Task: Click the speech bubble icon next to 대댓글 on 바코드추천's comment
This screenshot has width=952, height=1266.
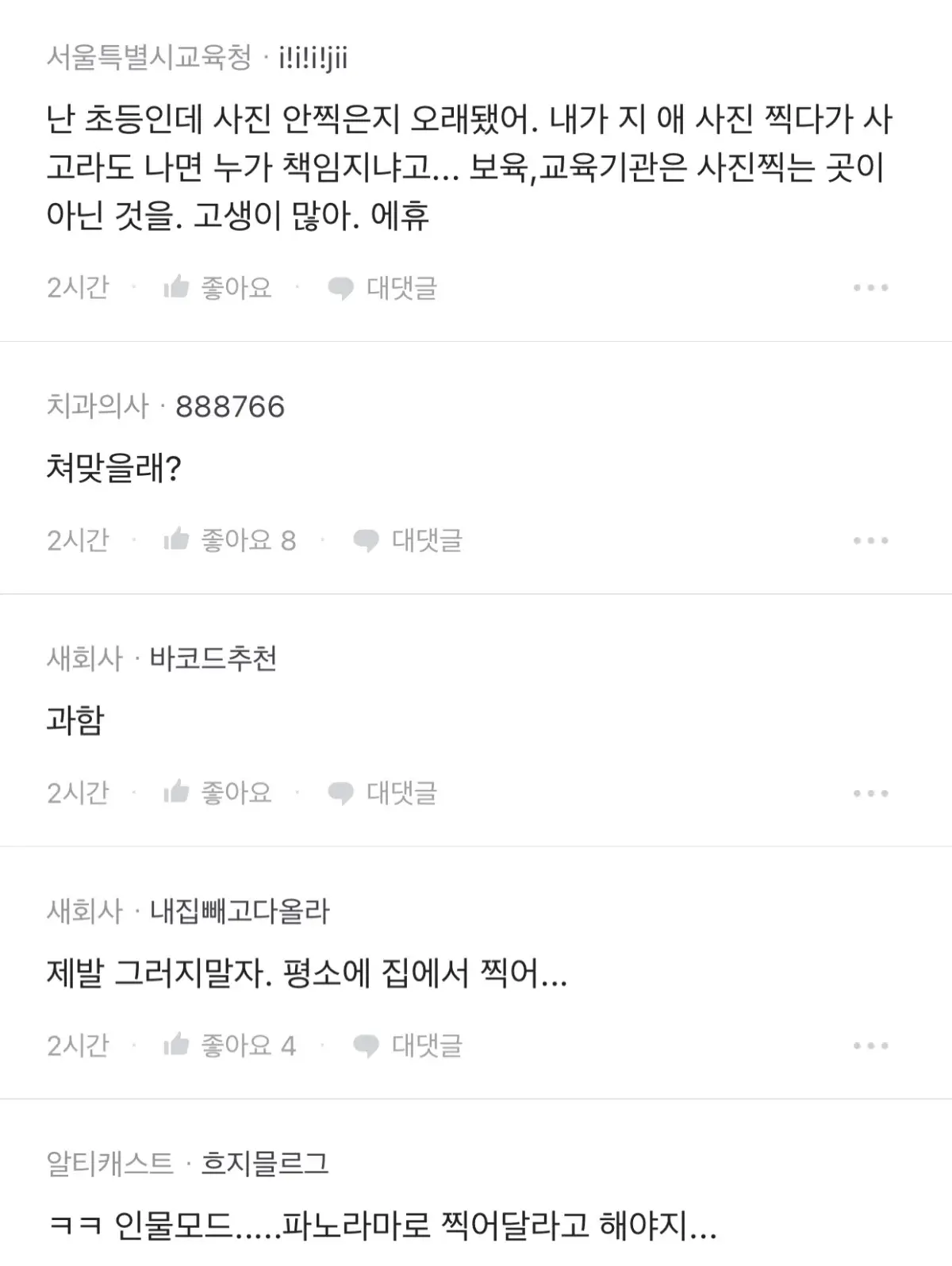Action: coord(341,792)
